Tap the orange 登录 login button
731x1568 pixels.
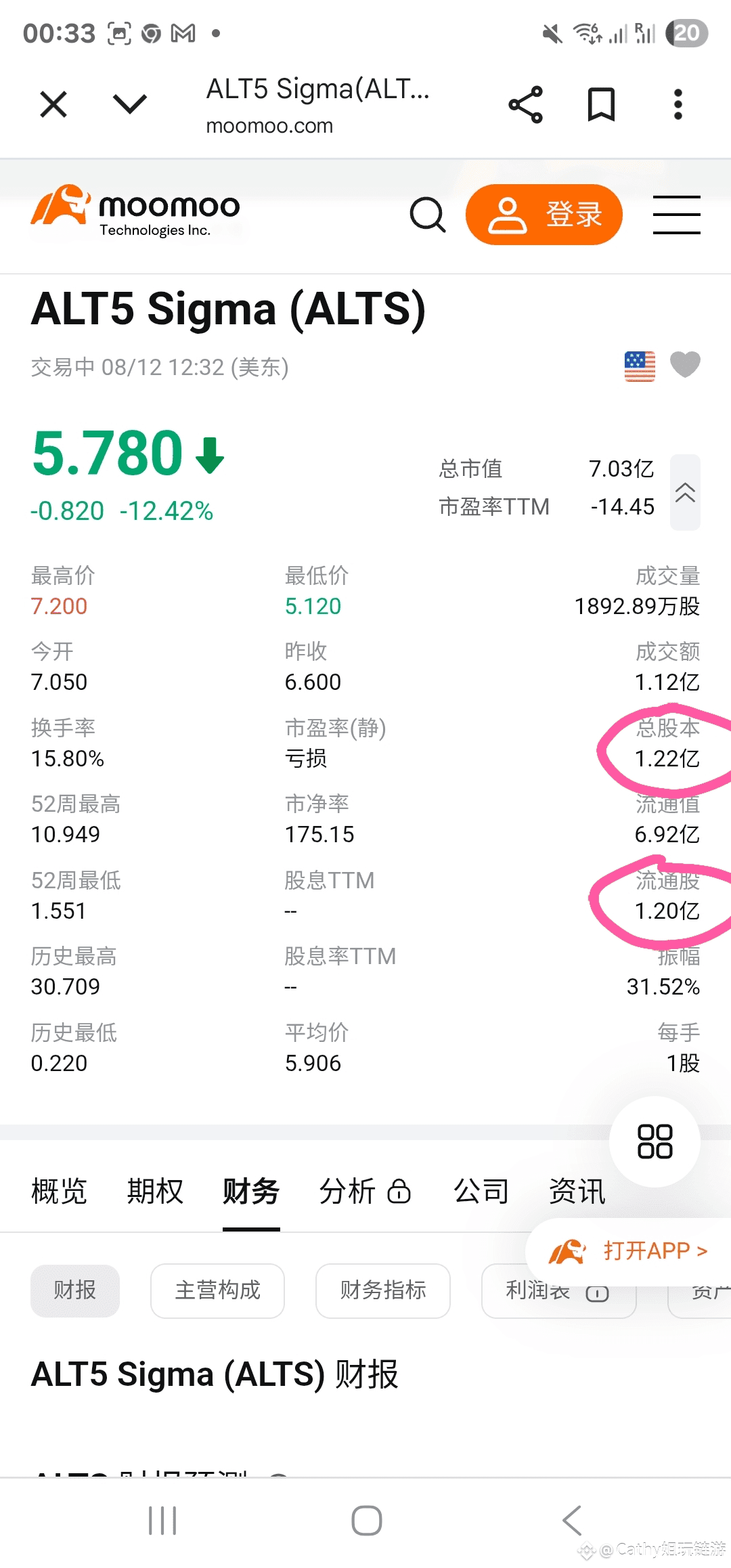544,215
